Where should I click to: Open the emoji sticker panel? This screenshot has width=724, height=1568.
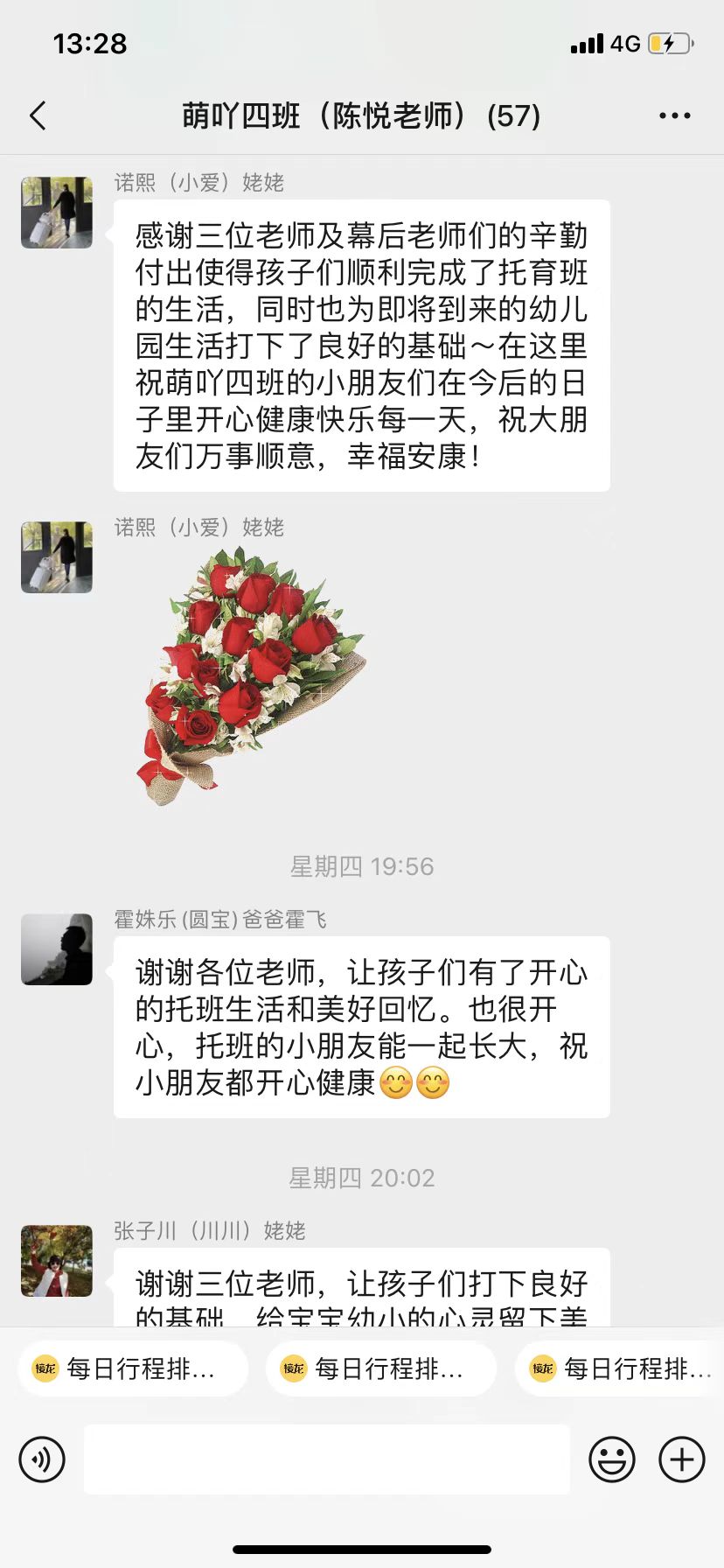(x=612, y=1459)
